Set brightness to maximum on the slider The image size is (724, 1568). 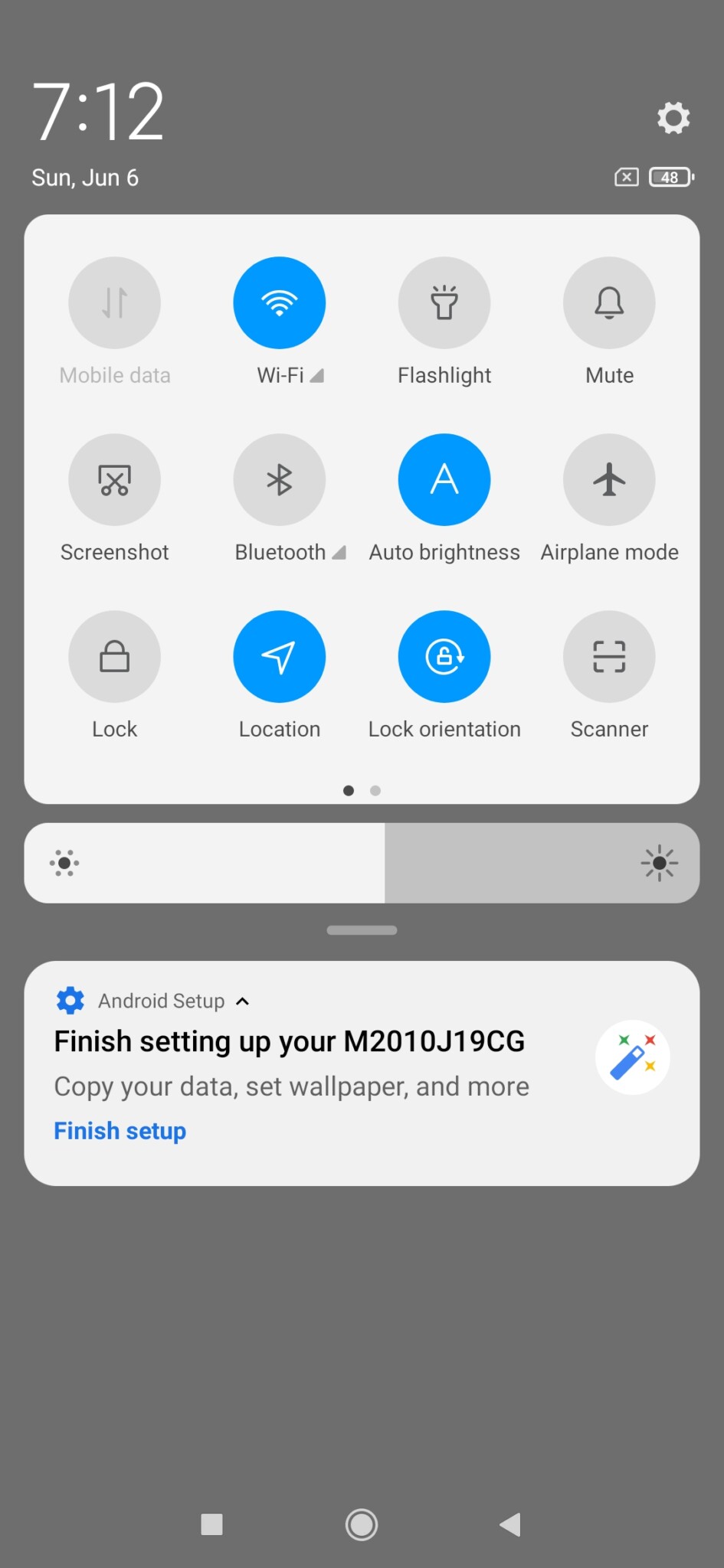(690, 864)
